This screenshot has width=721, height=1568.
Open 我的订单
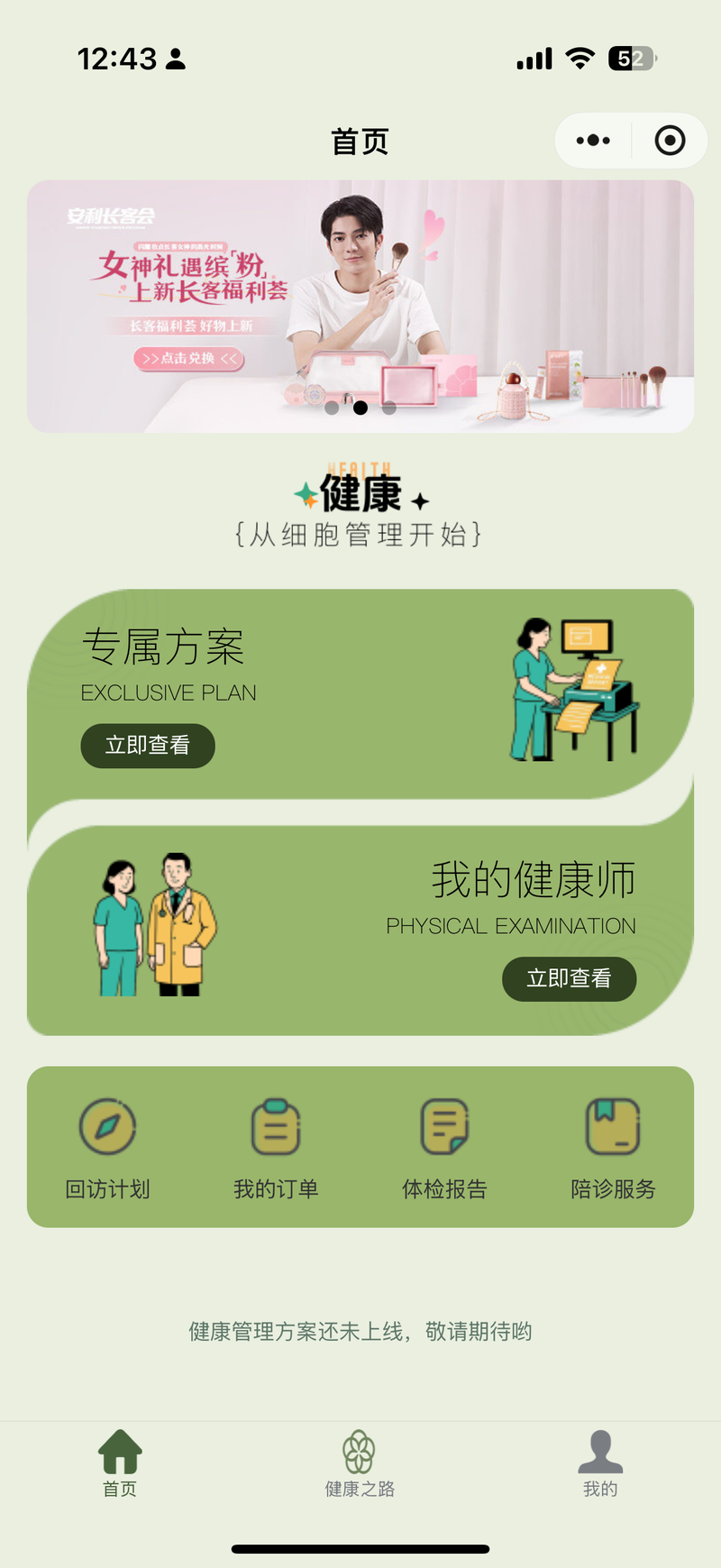pyautogui.click(x=276, y=1147)
